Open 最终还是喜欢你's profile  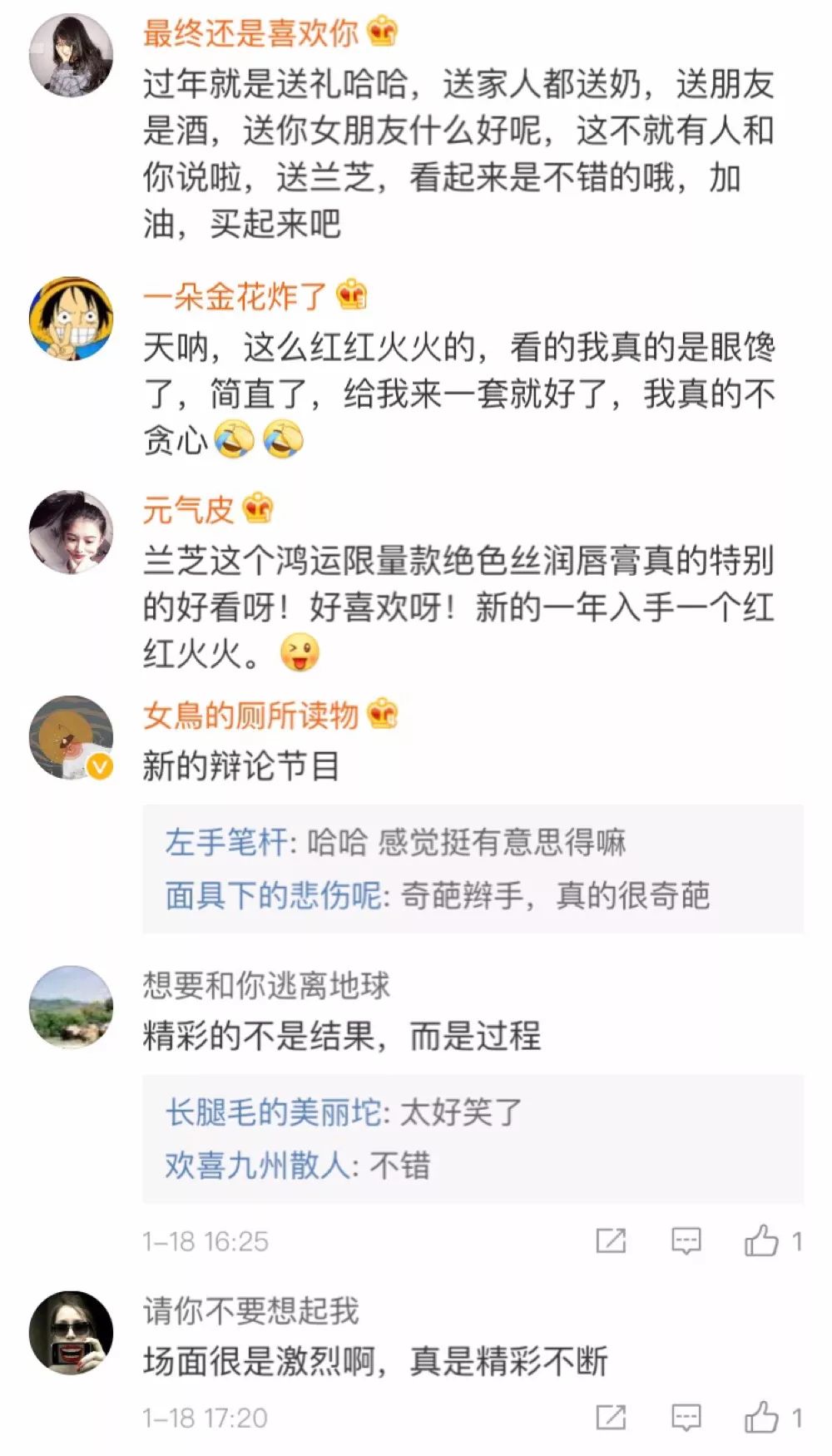pyautogui.click(x=250, y=33)
